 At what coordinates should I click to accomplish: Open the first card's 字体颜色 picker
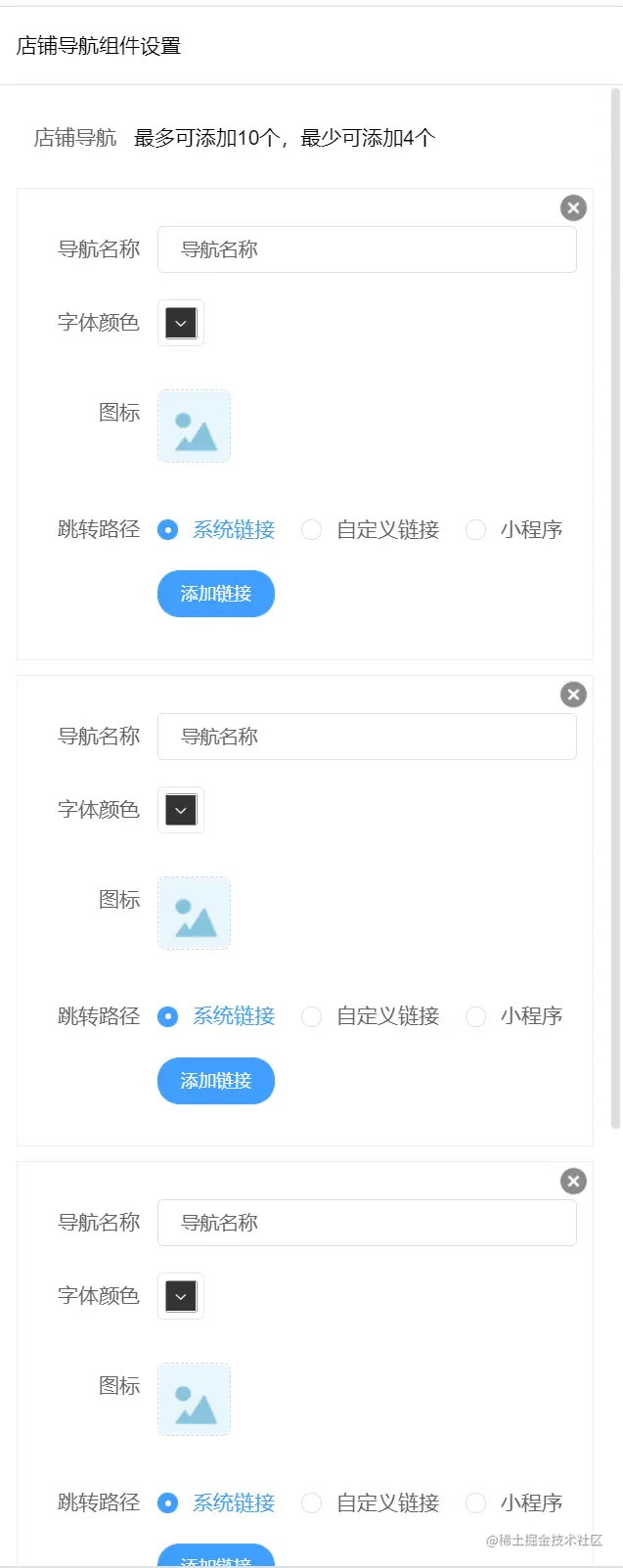181,323
